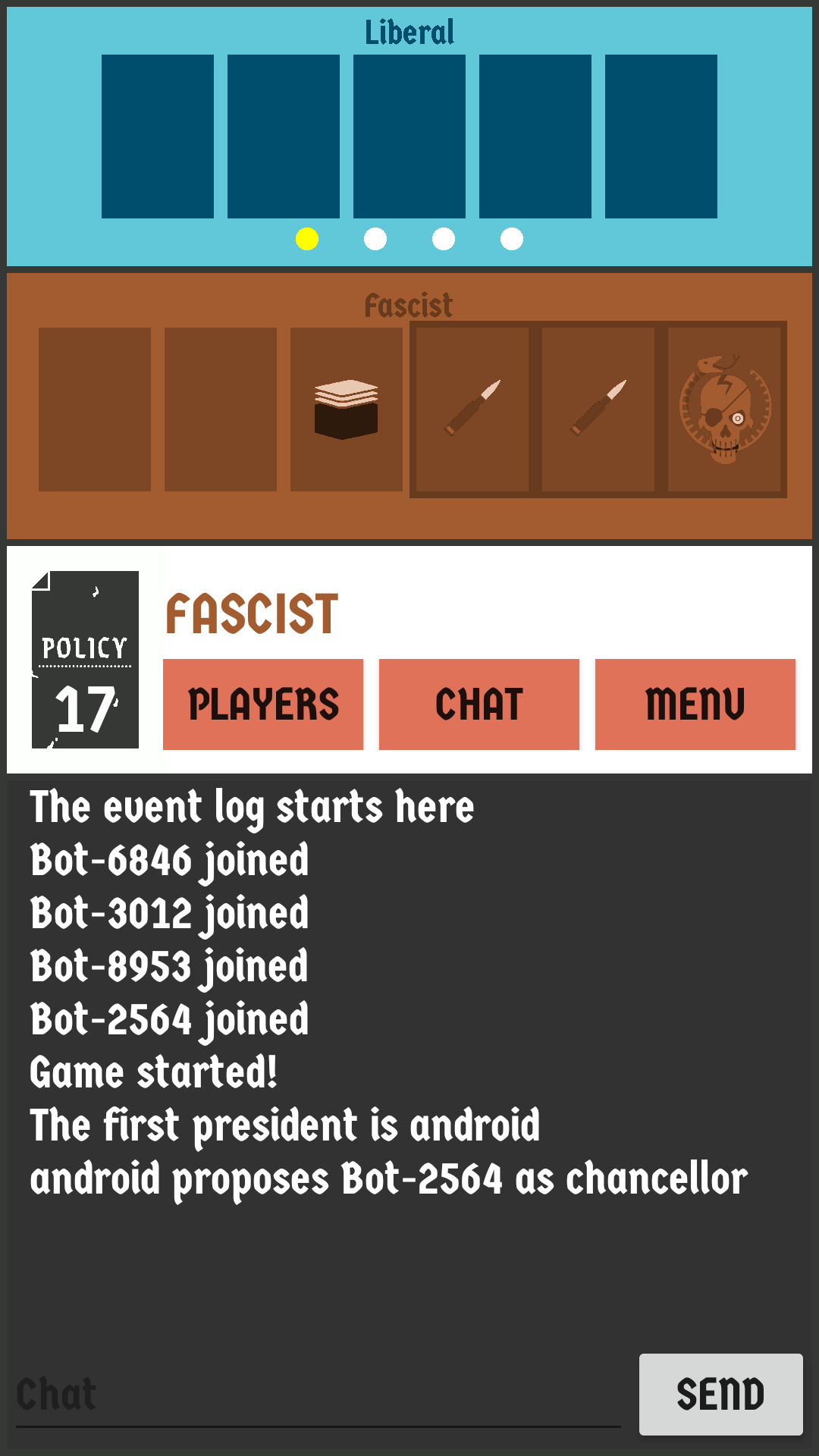Send the chat message
The height and width of the screenshot is (1456, 819).
point(720,1394)
